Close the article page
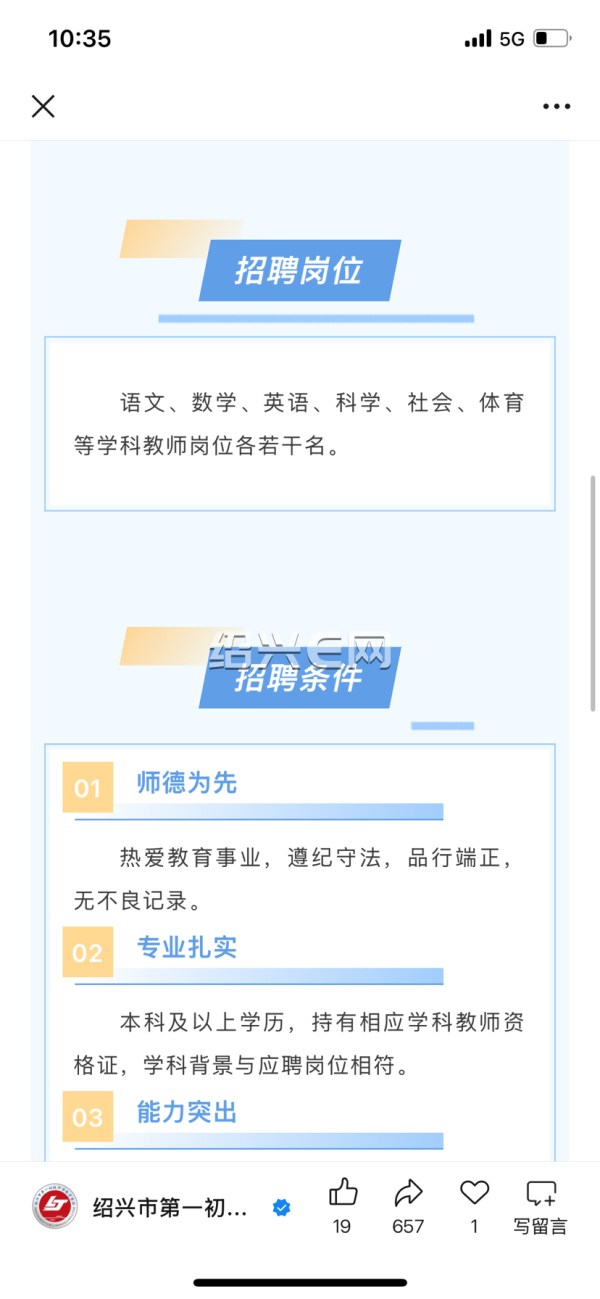This screenshot has height=1299, width=600. click(43, 106)
